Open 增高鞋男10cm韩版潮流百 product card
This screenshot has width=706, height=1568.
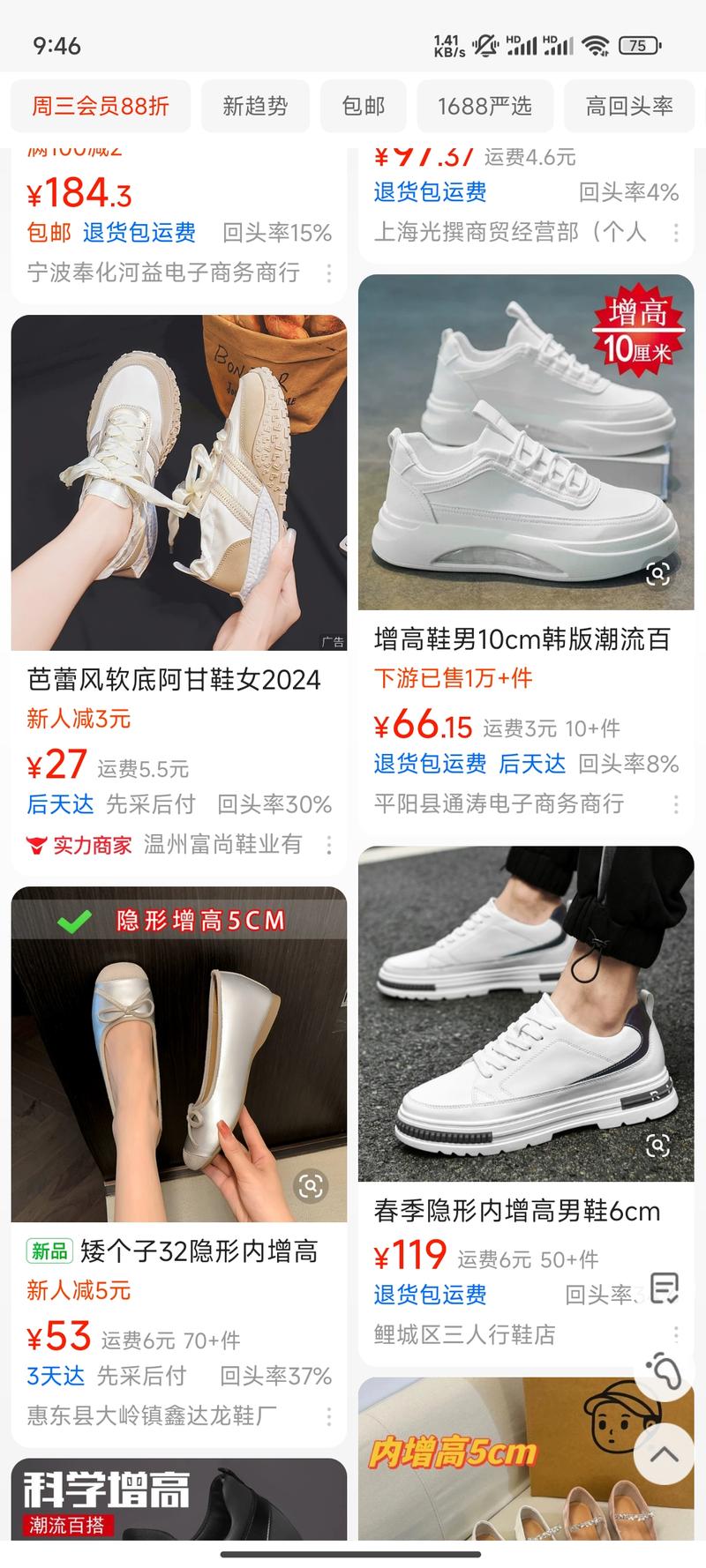tap(522, 639)
